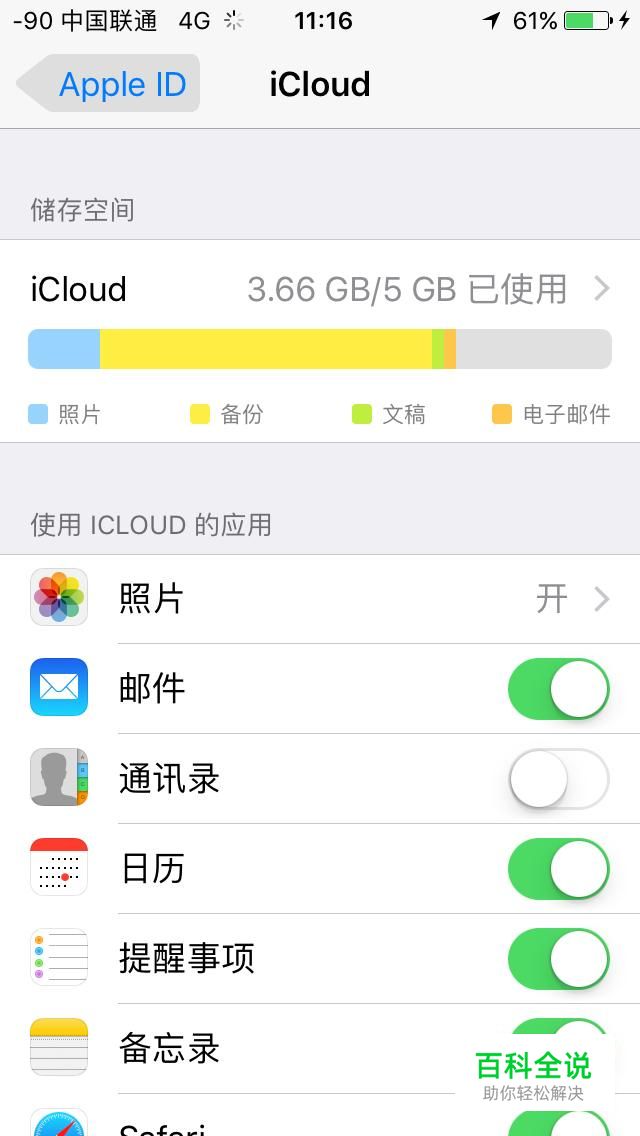Enable 通讯录 (Contacts) syncing
The height and width of the screenshot is (1136, 640).
click(x=558, y=779)
